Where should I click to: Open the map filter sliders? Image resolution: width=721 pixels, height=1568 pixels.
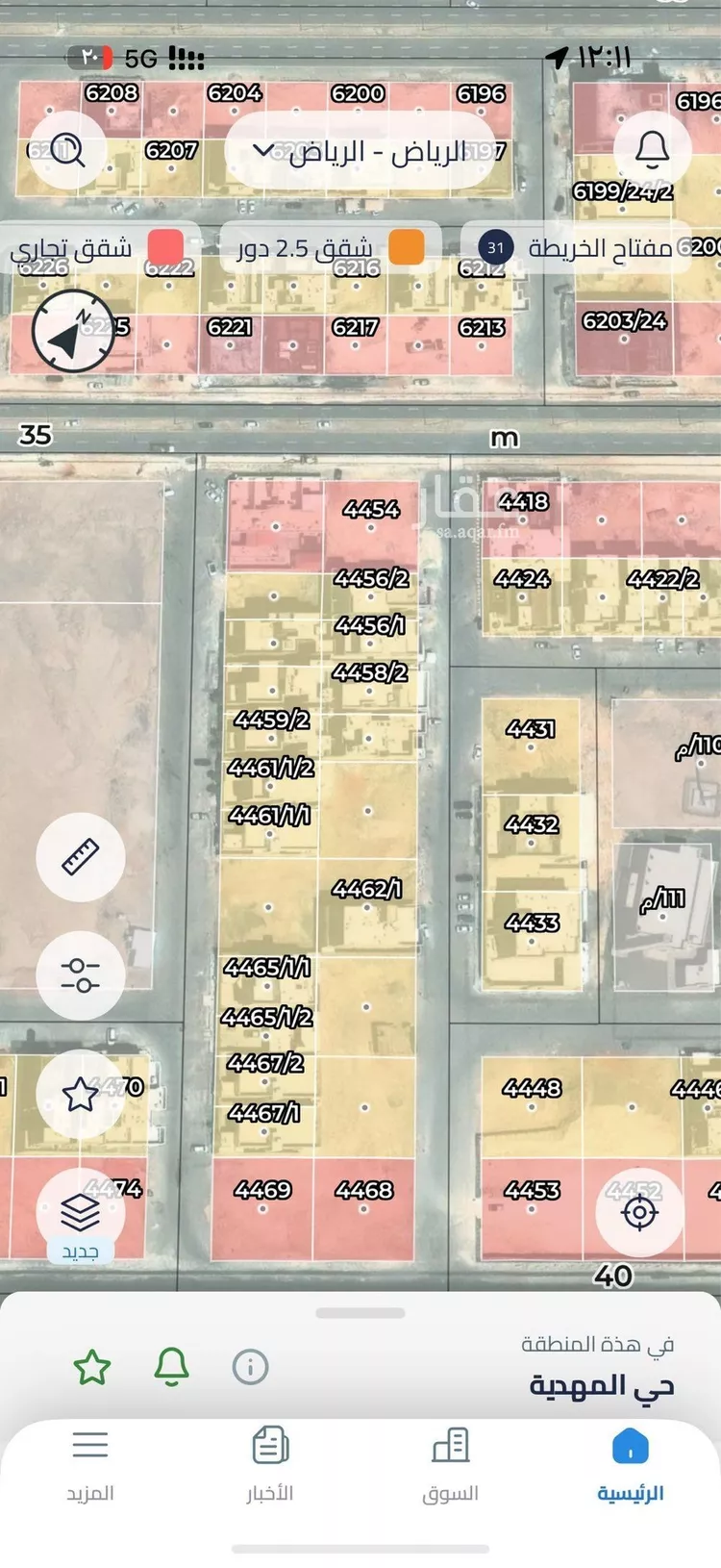tap(81, 975)
